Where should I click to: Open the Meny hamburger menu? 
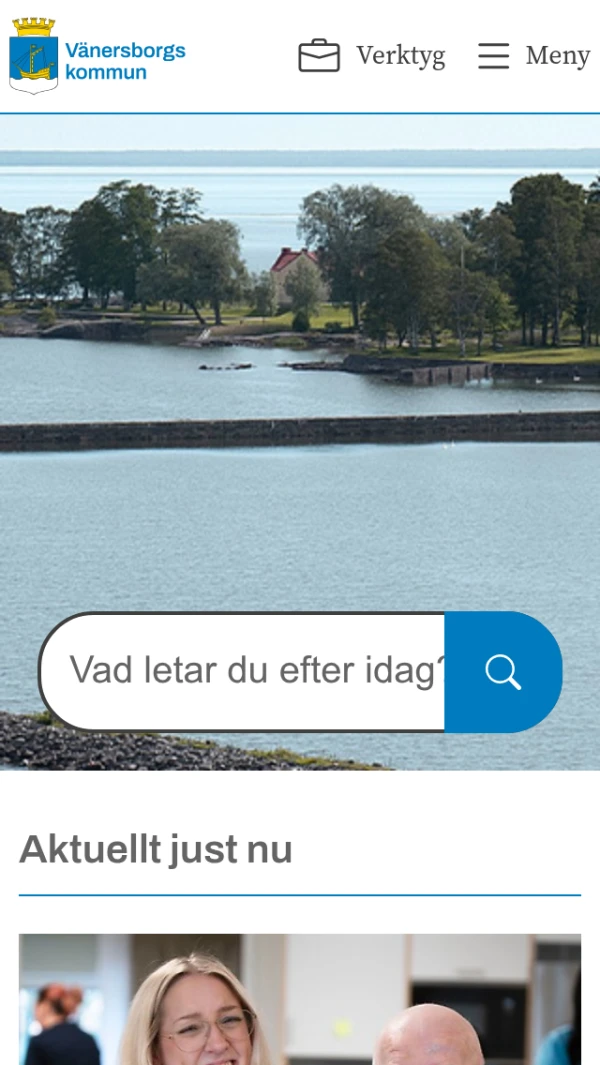tap(533, 56)
